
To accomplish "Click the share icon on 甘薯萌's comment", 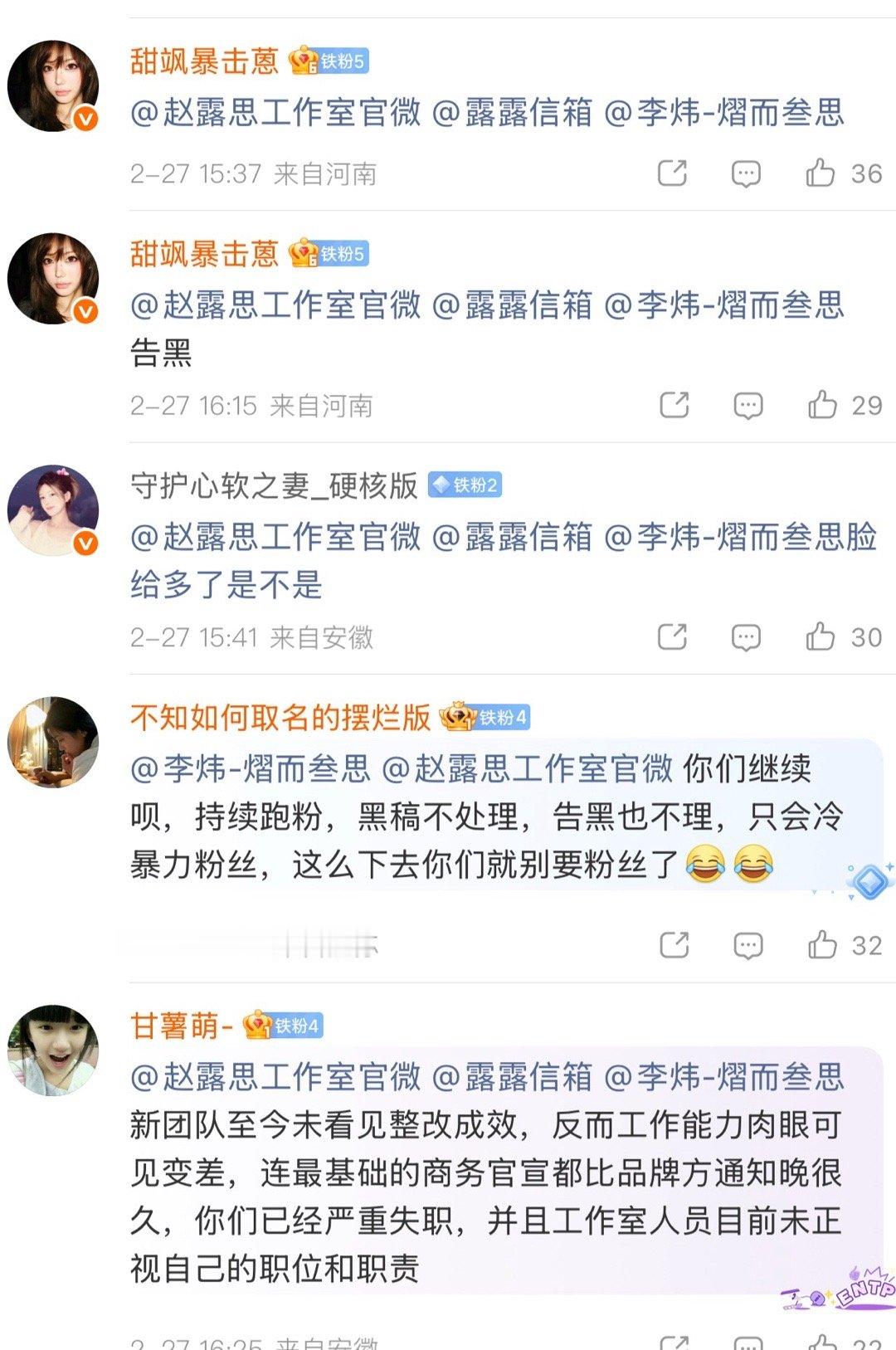I will (674, 1342).
